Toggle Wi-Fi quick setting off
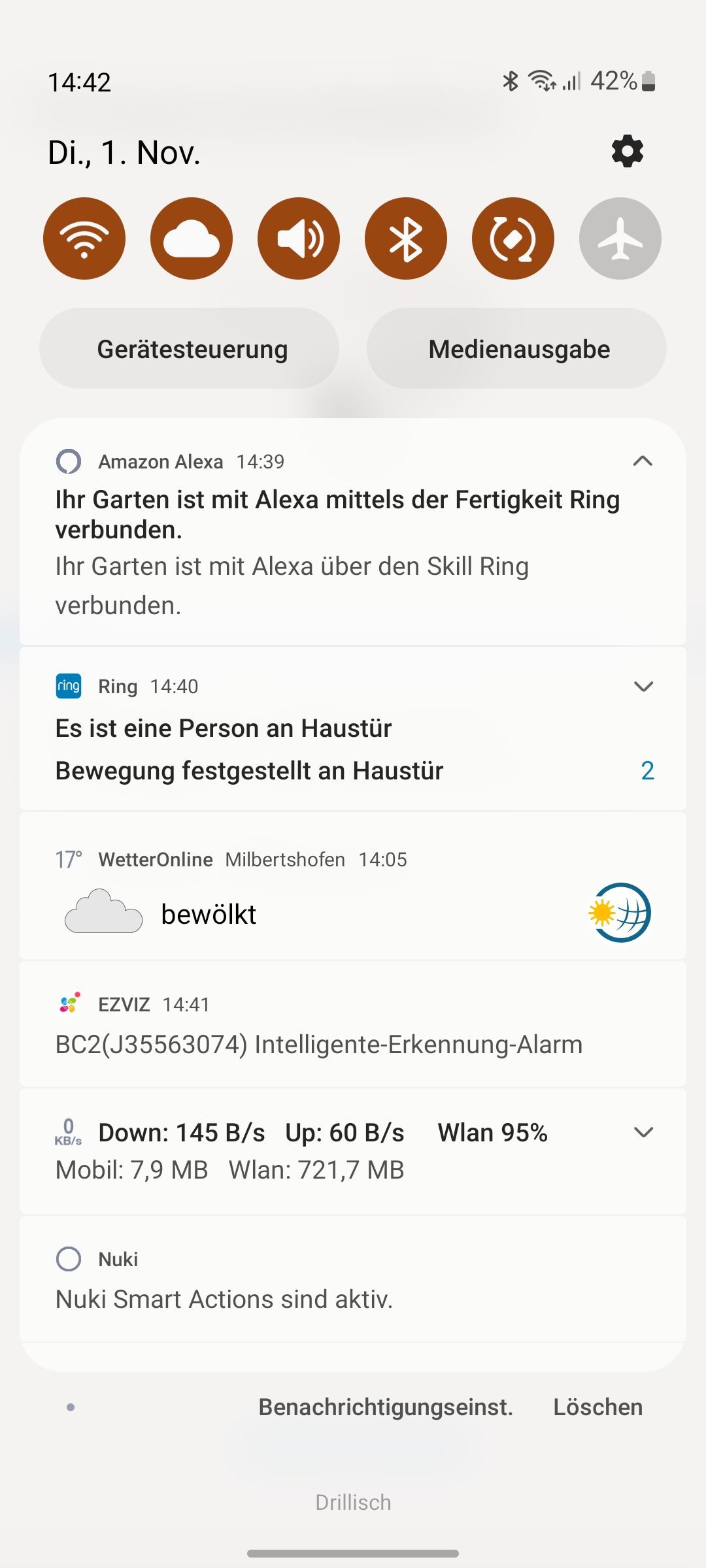The image size is (706, 1568). point(84,238)
